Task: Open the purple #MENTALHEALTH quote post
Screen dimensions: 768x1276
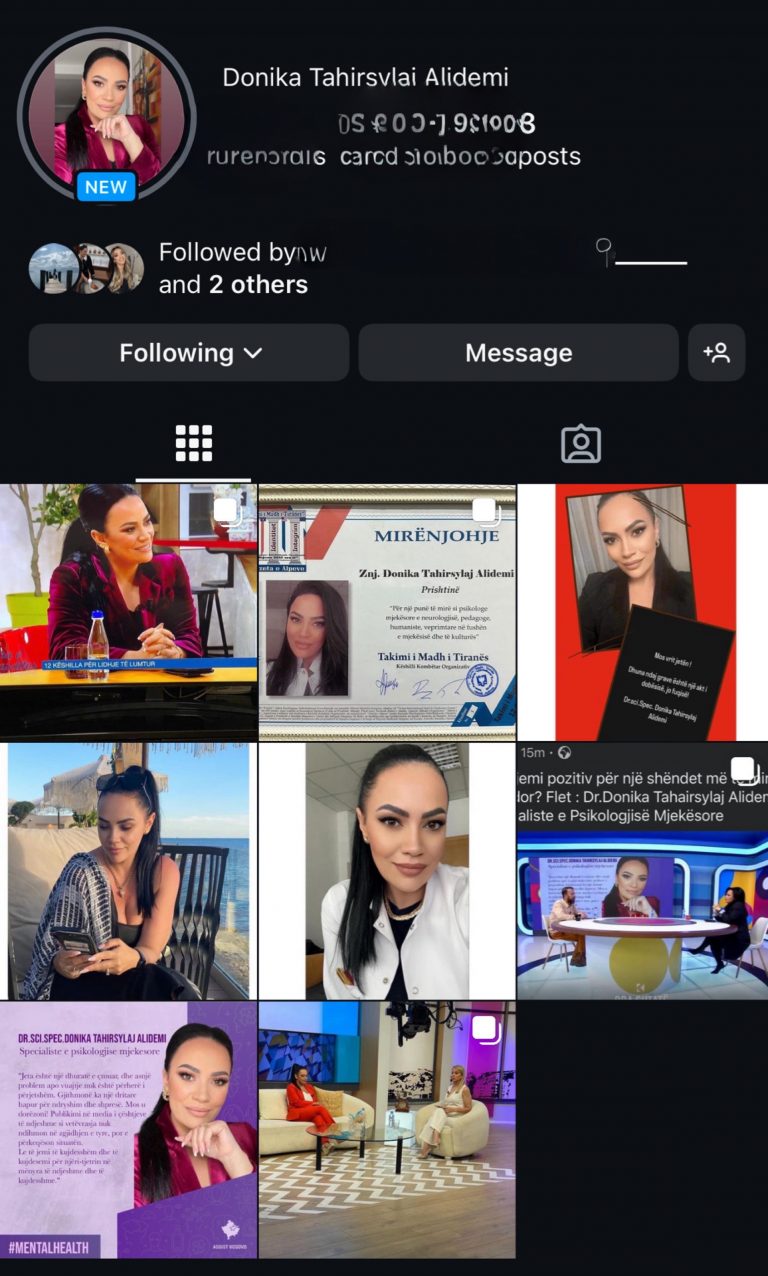Action: (128, 1130)
